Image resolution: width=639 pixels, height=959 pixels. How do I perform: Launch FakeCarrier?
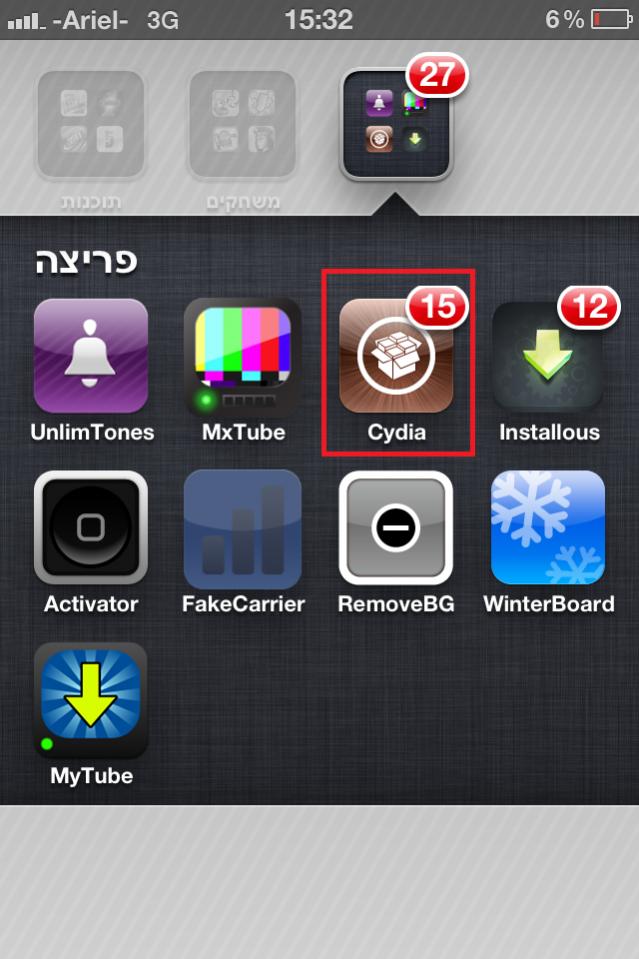pyautogui.click(x=243, y=527)
